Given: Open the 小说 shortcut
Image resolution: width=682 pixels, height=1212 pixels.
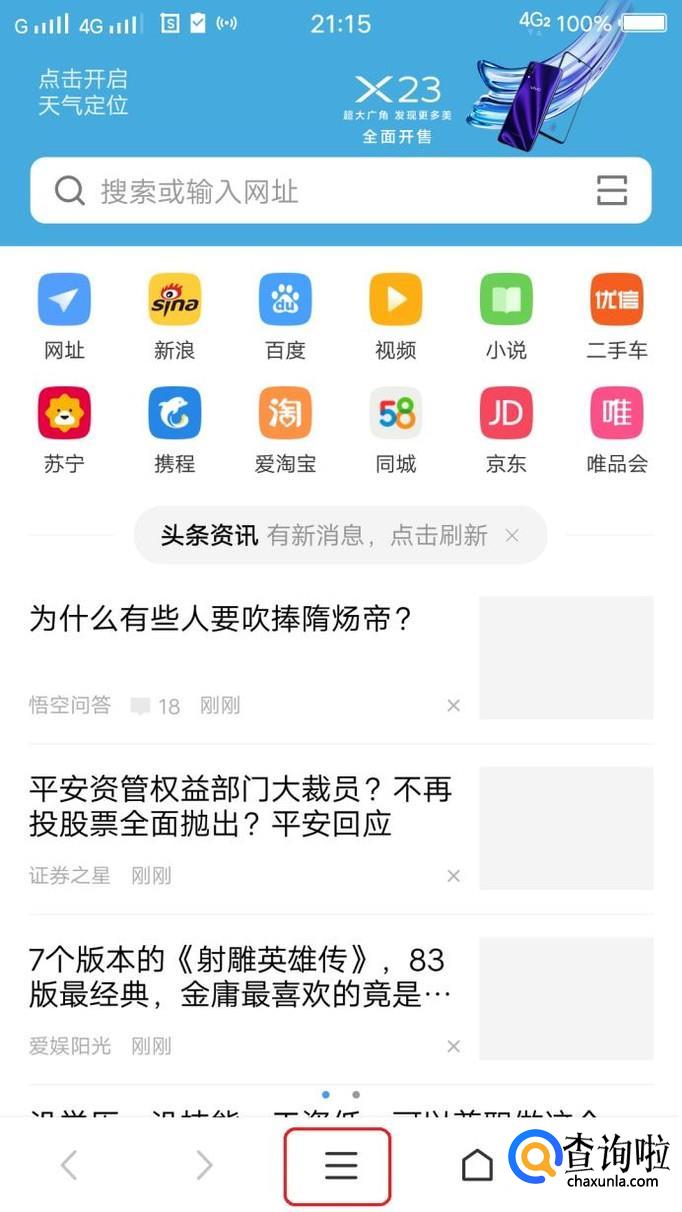Looking at the screenshot, I should click(506, 317).
